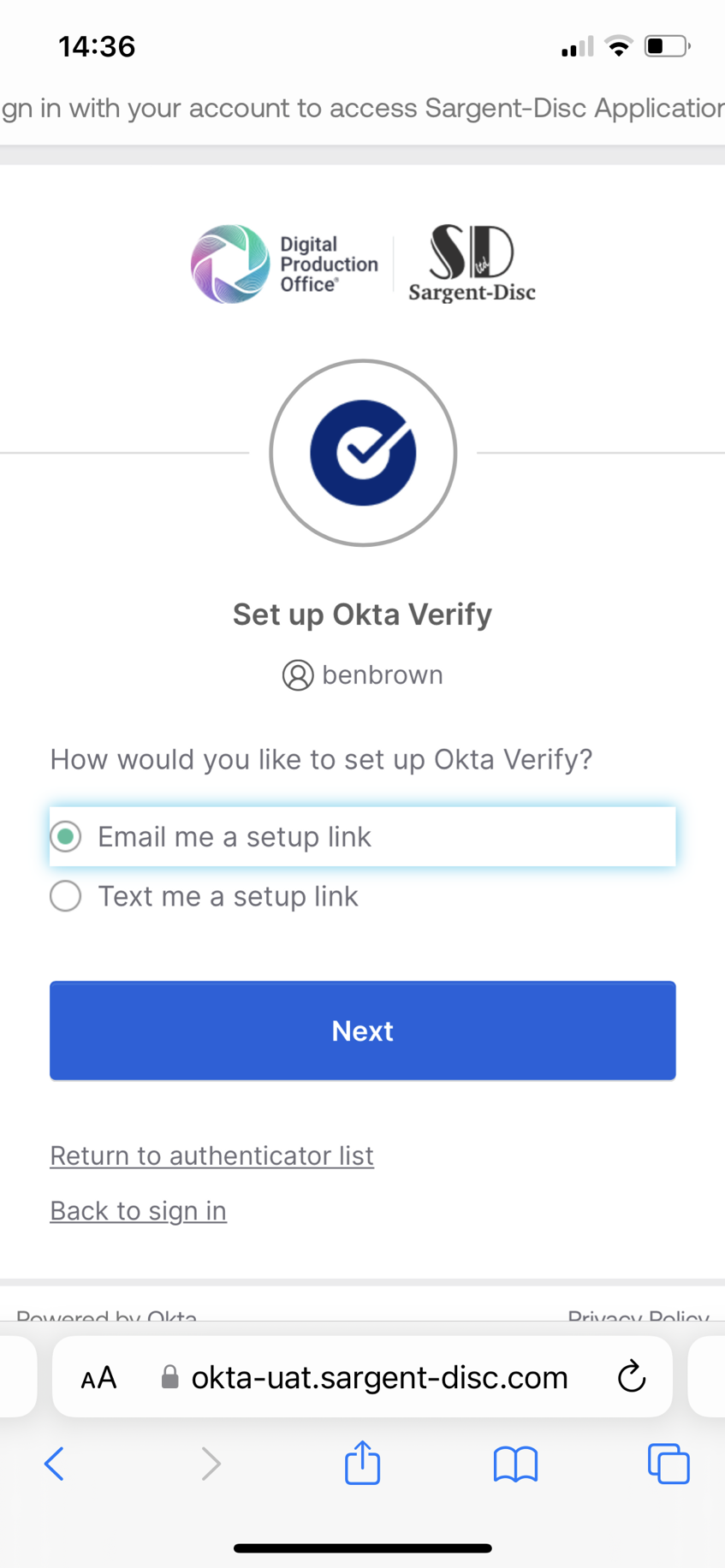Viewport: 725px width, 1568px height.
Task: Tap the okta-uat.sargent-disc.com address bar
Action: (x=362, y=1377)
